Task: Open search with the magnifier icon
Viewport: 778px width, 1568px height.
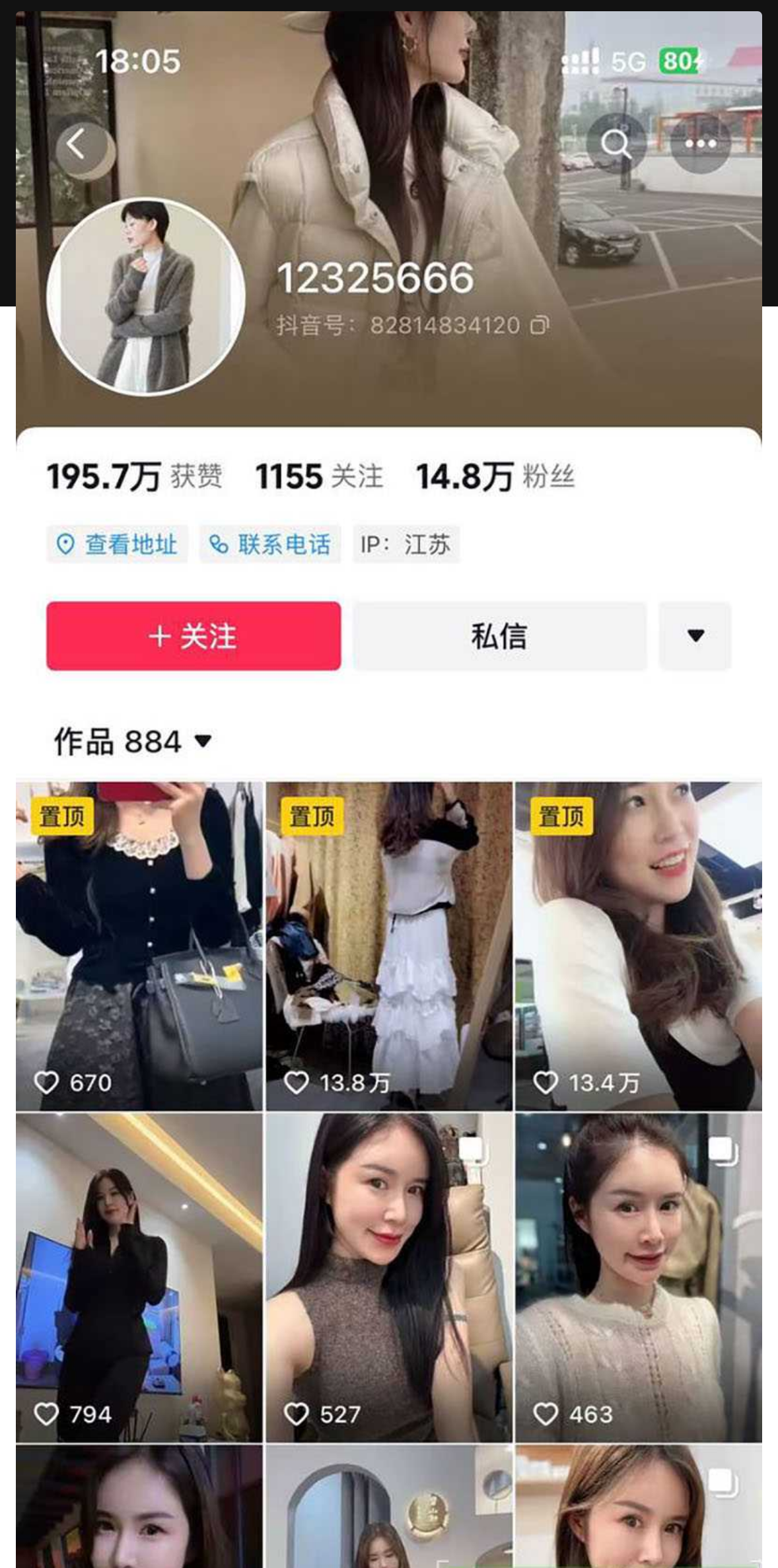Action: [x=619, y=141]
